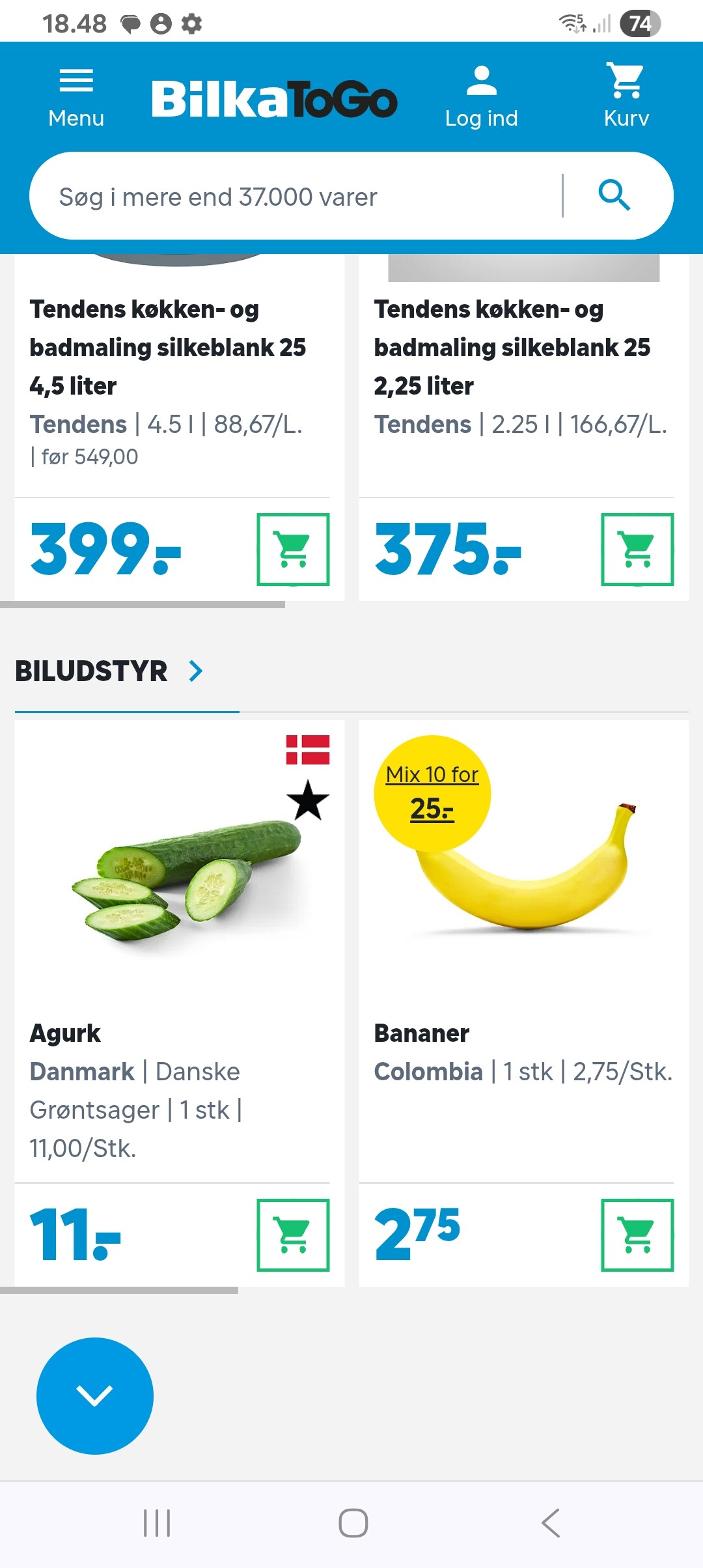The height and width of the screenshot is (1568, 703).
Task: Go back with the system back button
Action: click(551, 1523)
